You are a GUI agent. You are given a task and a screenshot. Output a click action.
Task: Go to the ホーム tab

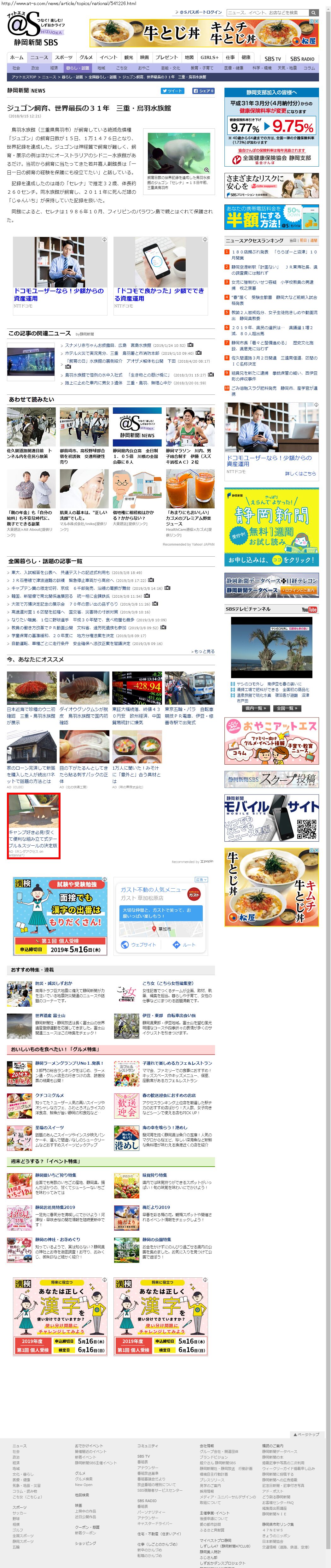pyautogui.click(x=17, y=58)
